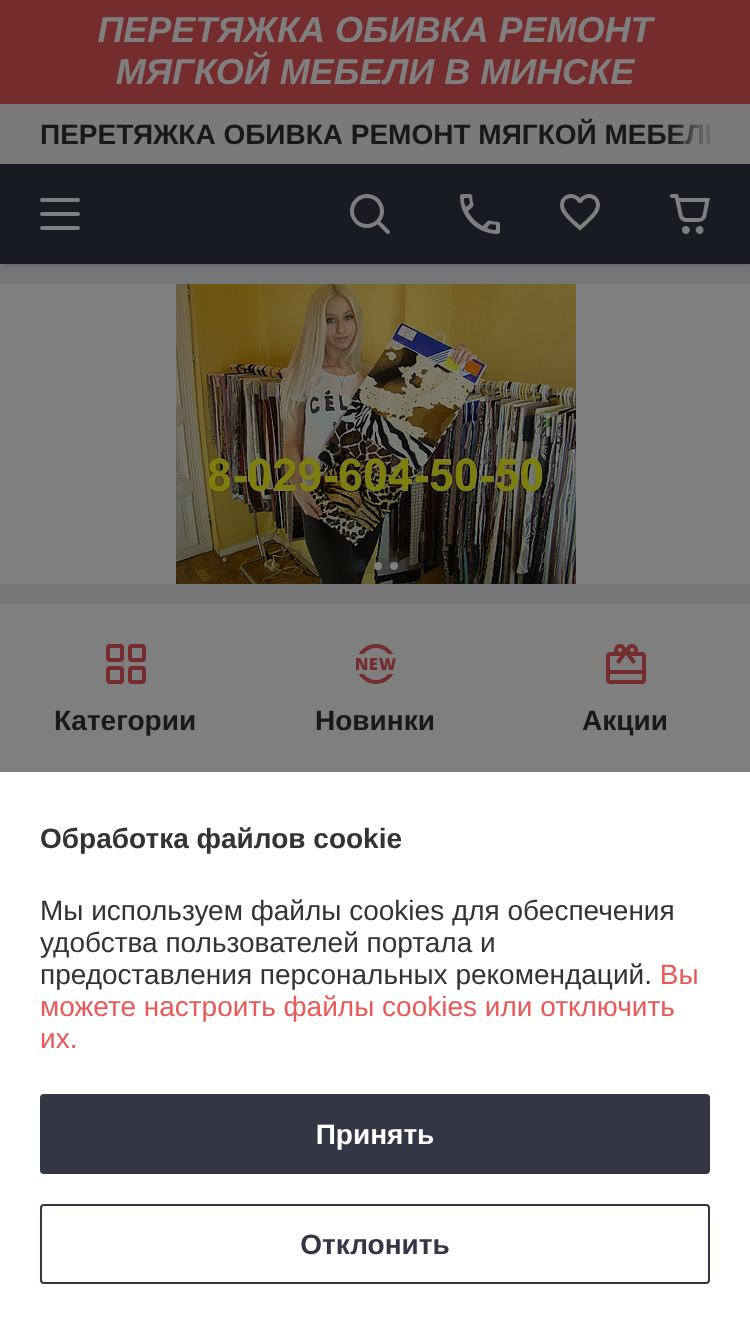Accept cookies with the Принять button

[375, 1134]
